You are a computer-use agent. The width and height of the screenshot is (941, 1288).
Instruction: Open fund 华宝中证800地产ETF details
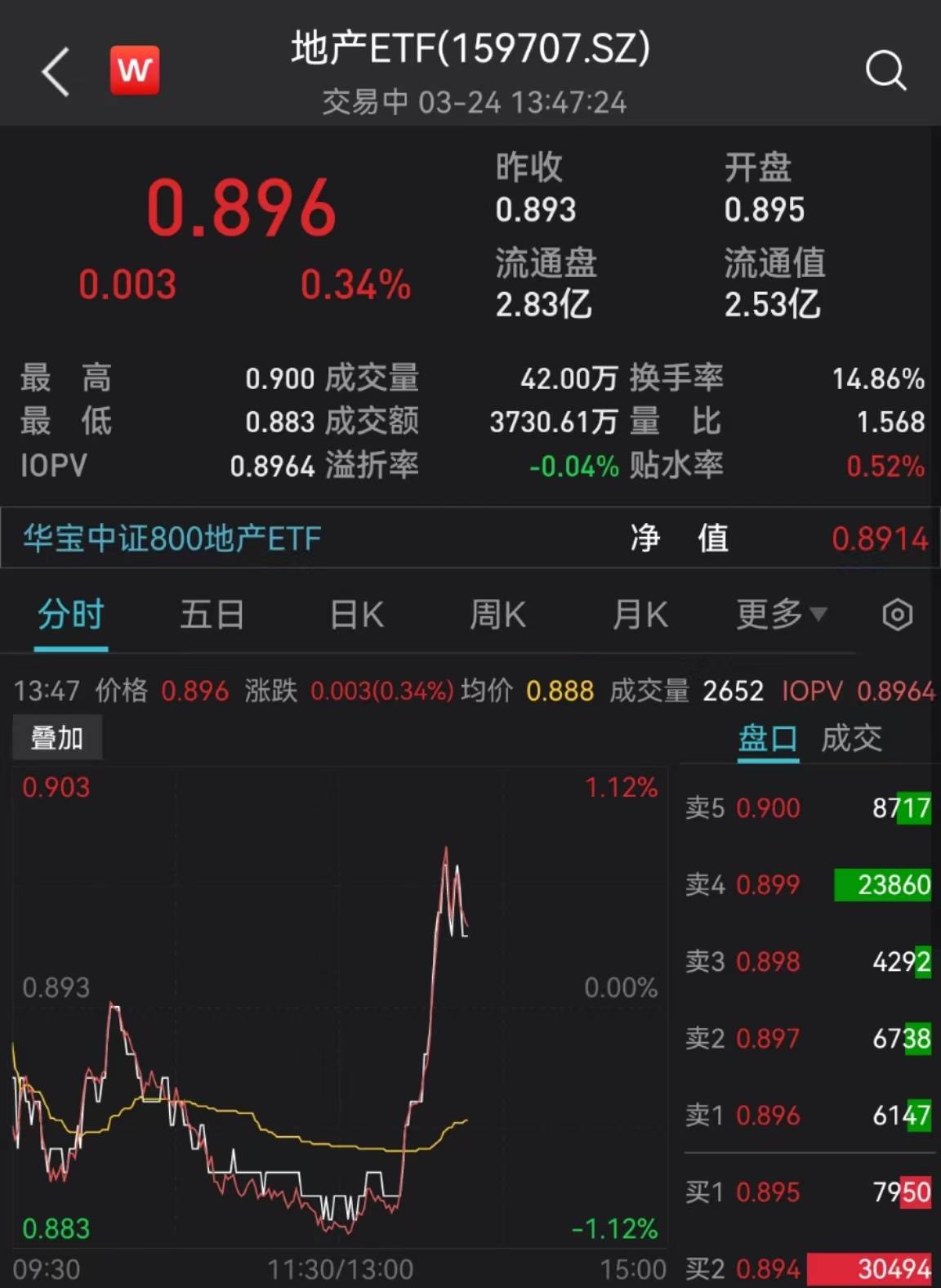[x=172, y=539]
